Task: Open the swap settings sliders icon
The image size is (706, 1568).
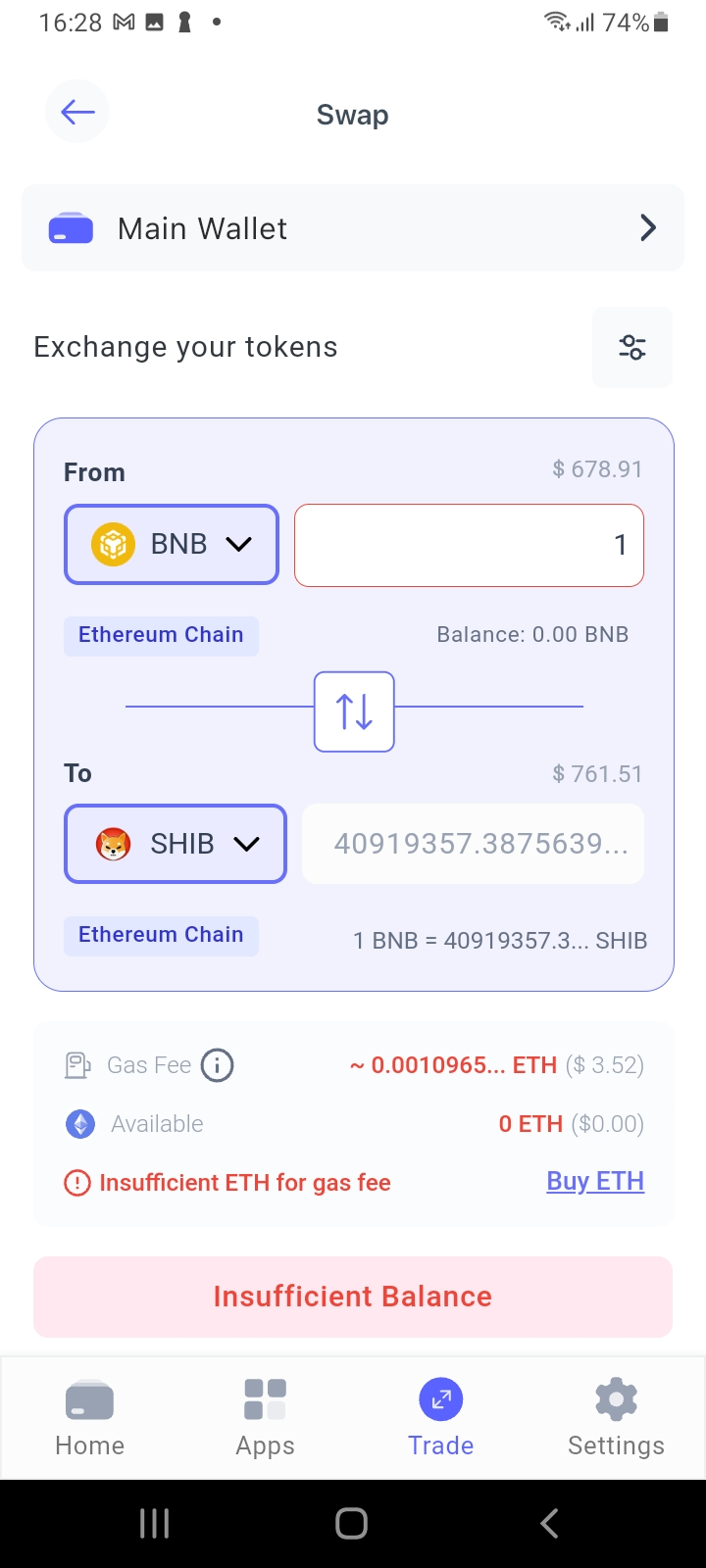Action: tap(632, 347)
